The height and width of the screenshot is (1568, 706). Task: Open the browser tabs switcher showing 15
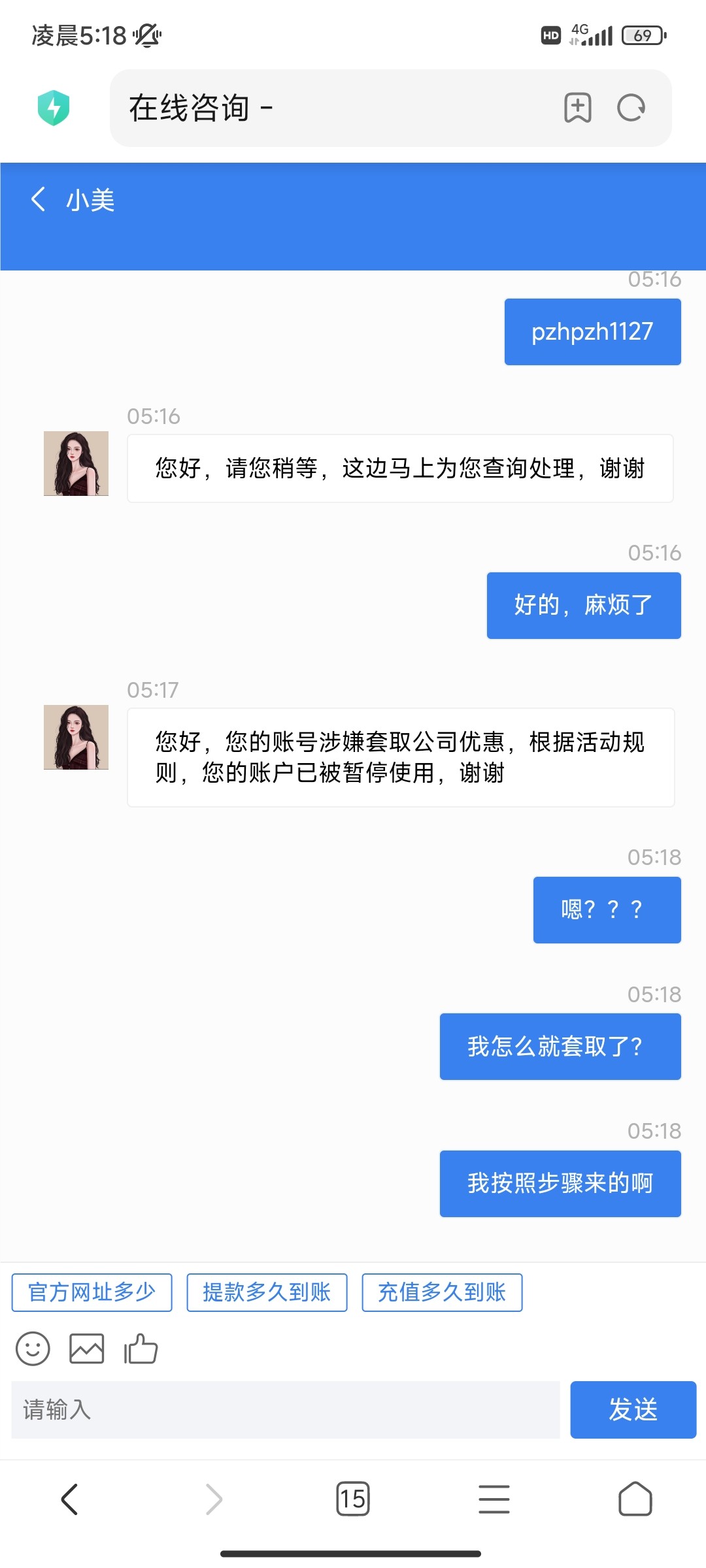[x=352, y=1499]
